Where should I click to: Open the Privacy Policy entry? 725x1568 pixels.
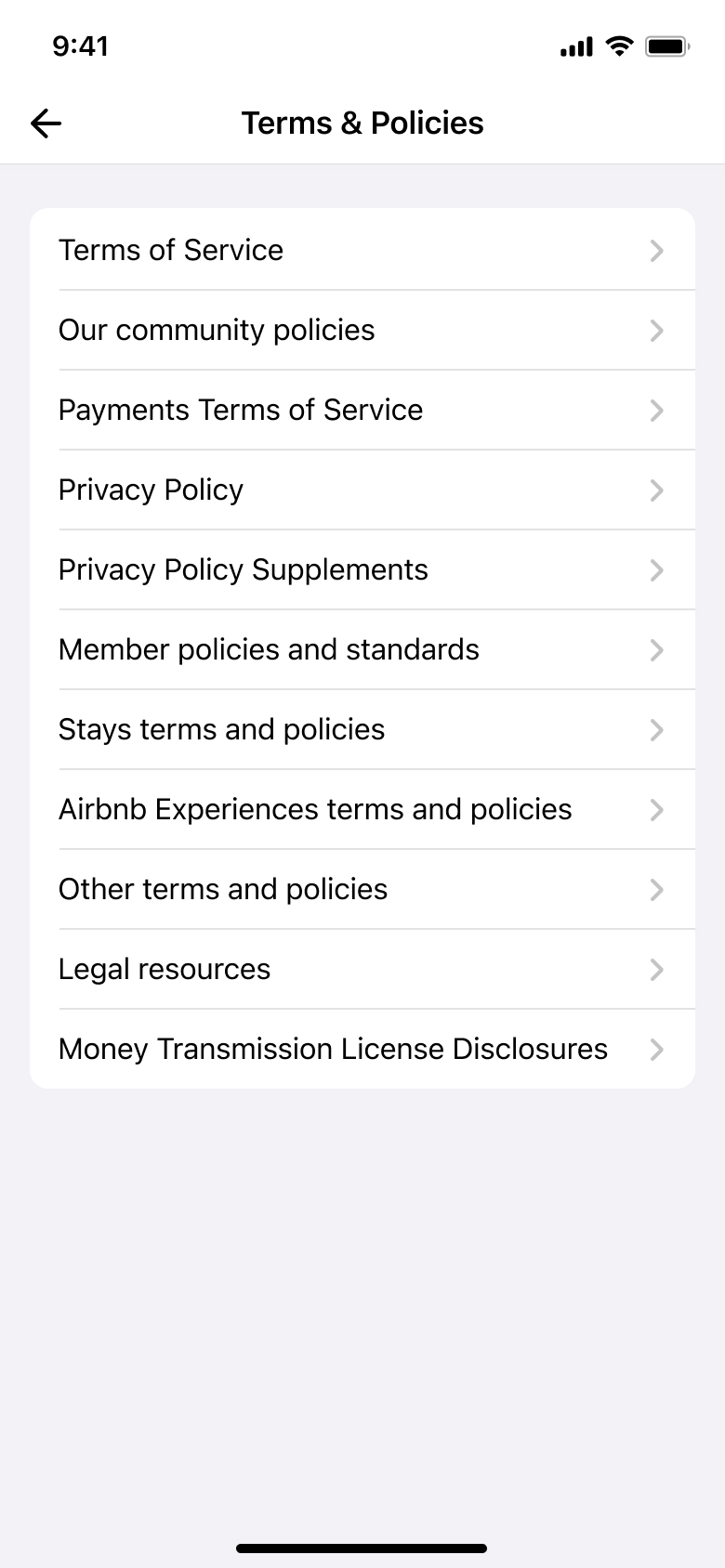tap(151, 490)
